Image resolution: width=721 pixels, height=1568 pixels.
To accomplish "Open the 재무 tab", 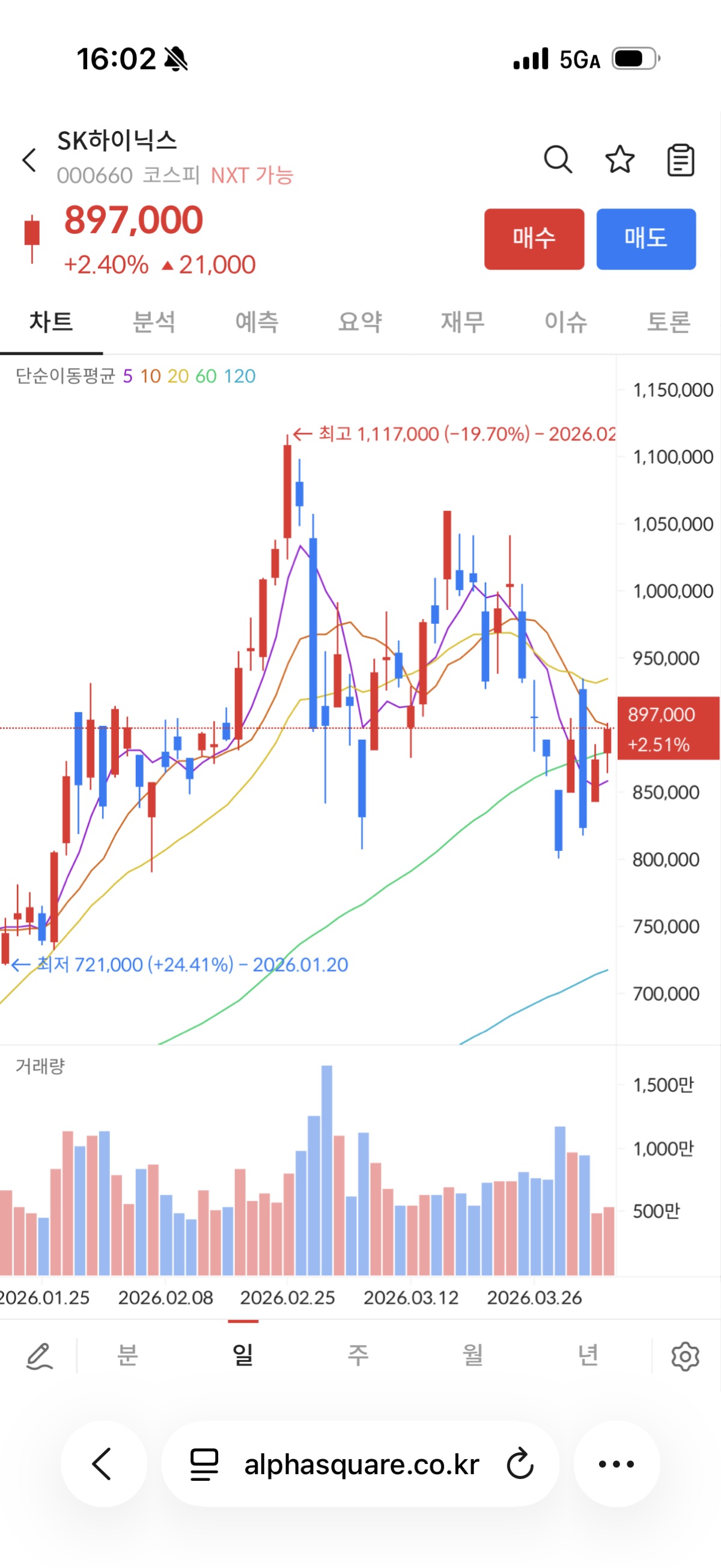I will point(463,322).
